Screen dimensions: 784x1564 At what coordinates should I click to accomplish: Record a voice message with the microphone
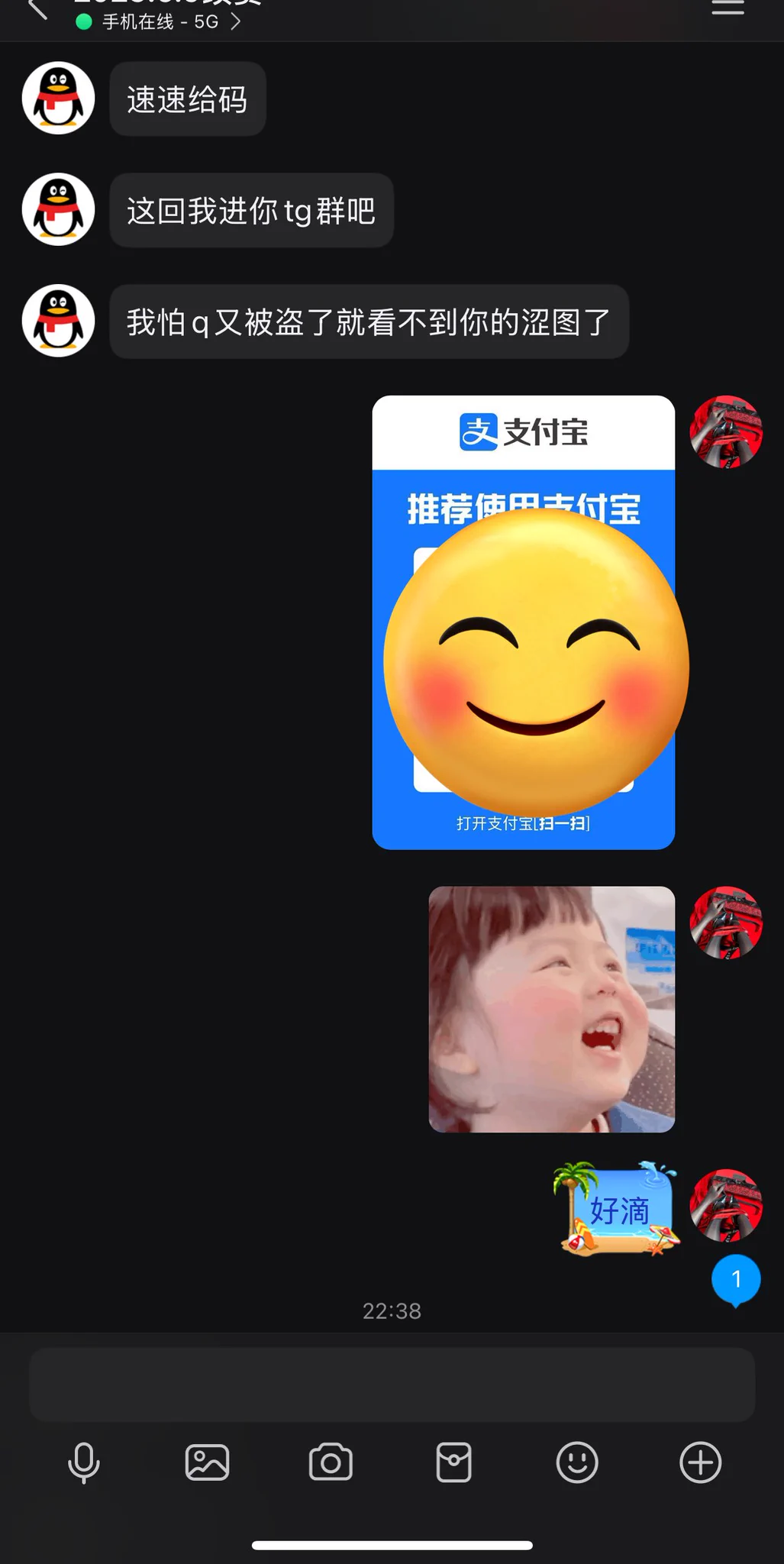click(83, 1462)
